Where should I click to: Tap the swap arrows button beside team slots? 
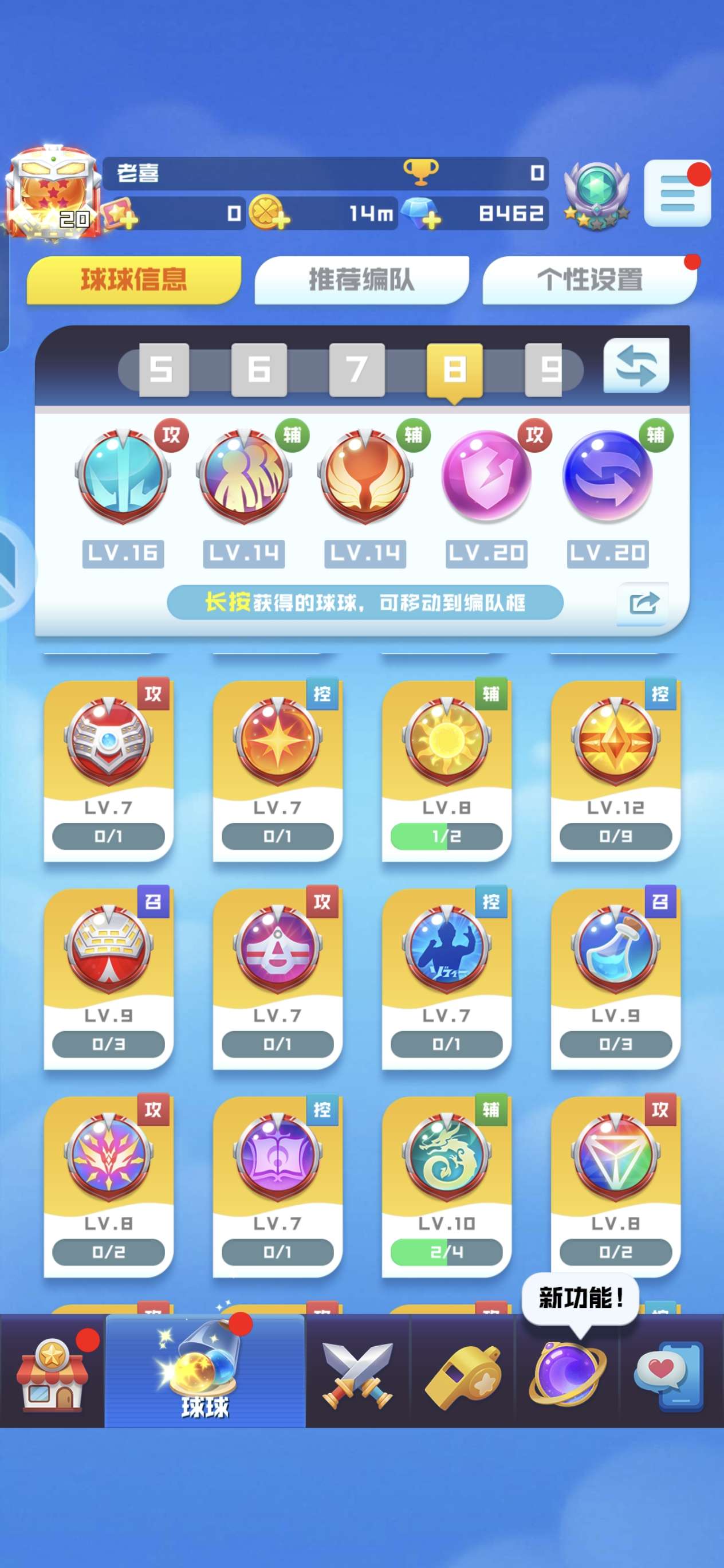(636, 366)
